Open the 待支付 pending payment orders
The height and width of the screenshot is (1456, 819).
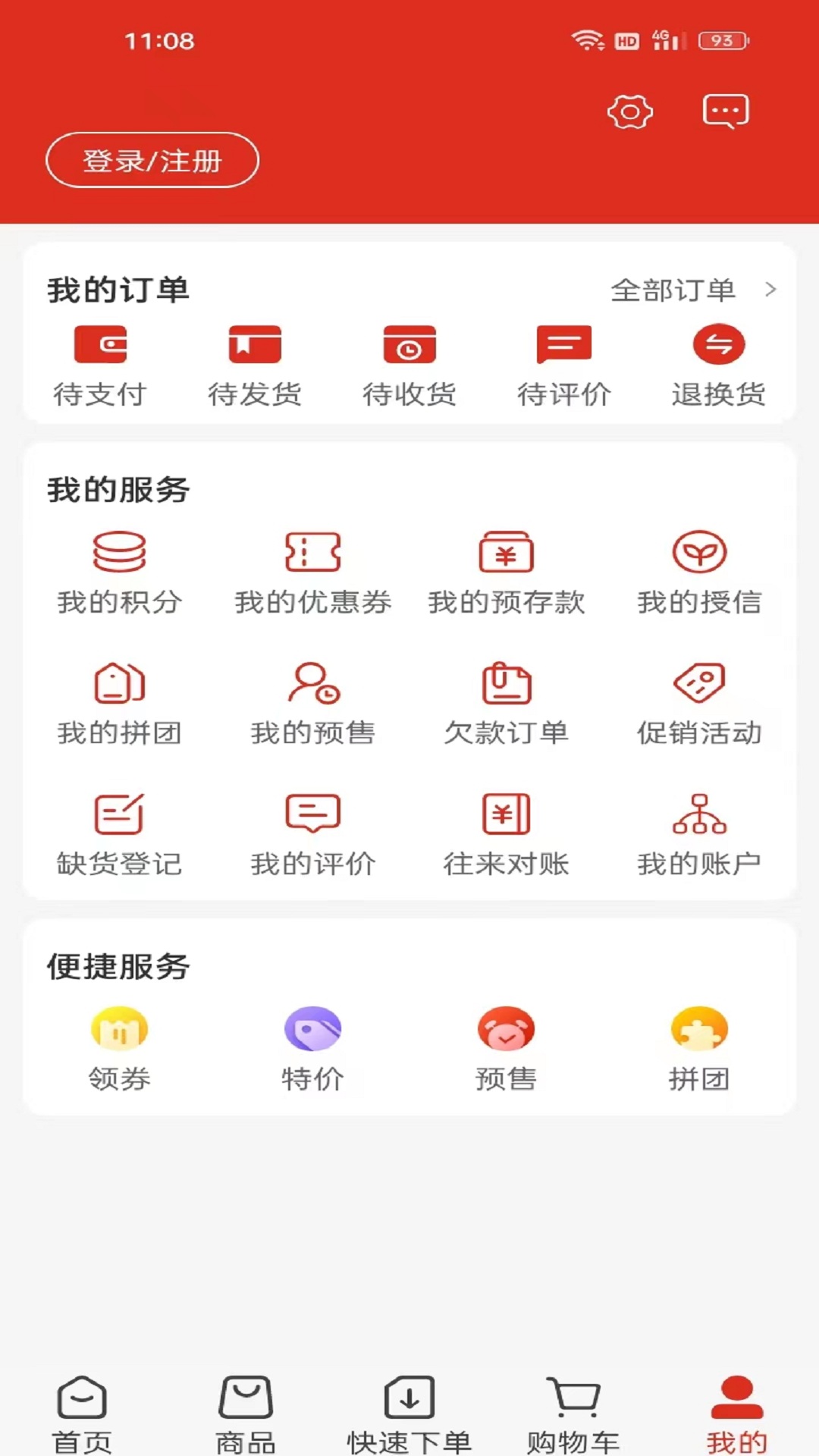pos(102,364)
